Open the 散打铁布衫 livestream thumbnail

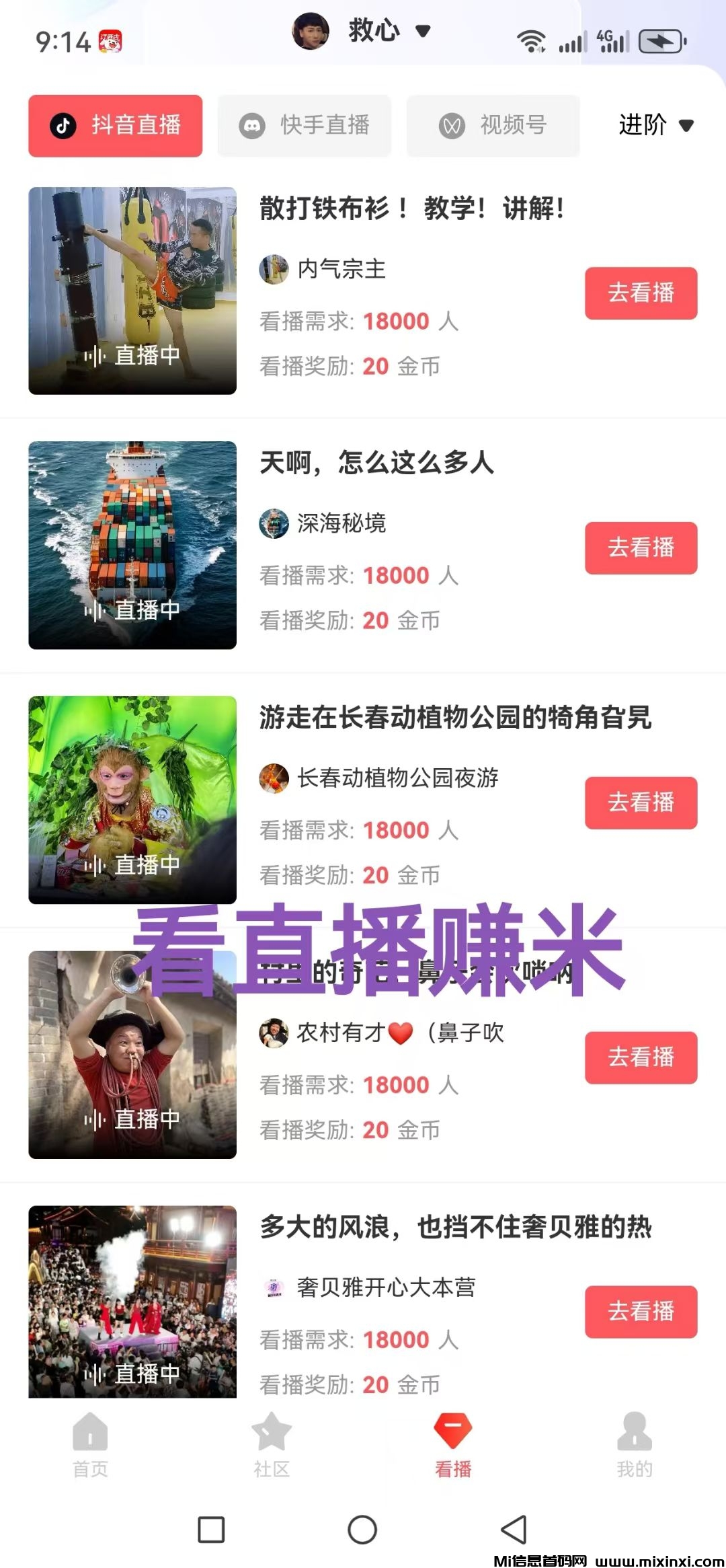click(x=132, y=291)
